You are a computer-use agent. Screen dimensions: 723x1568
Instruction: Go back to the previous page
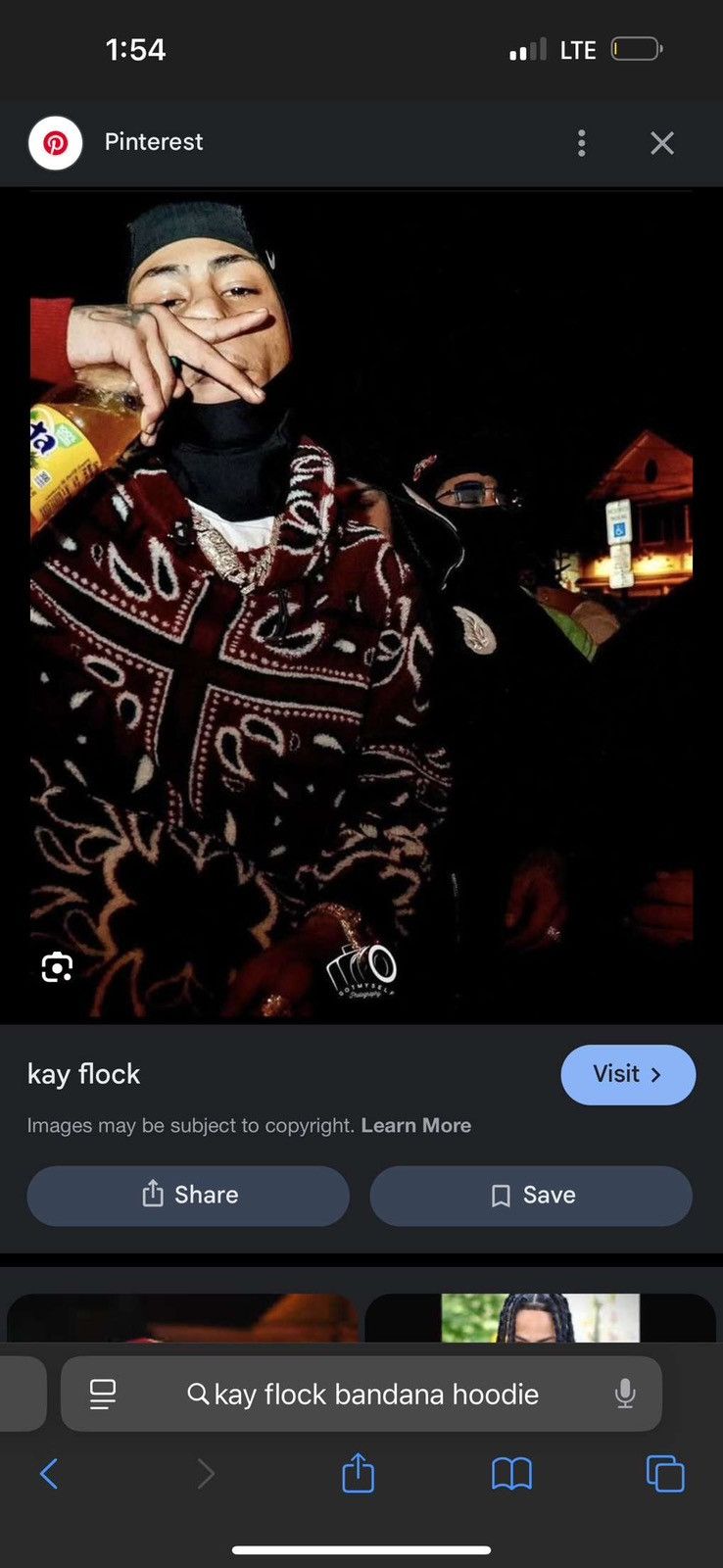(x=49, y=1473)
